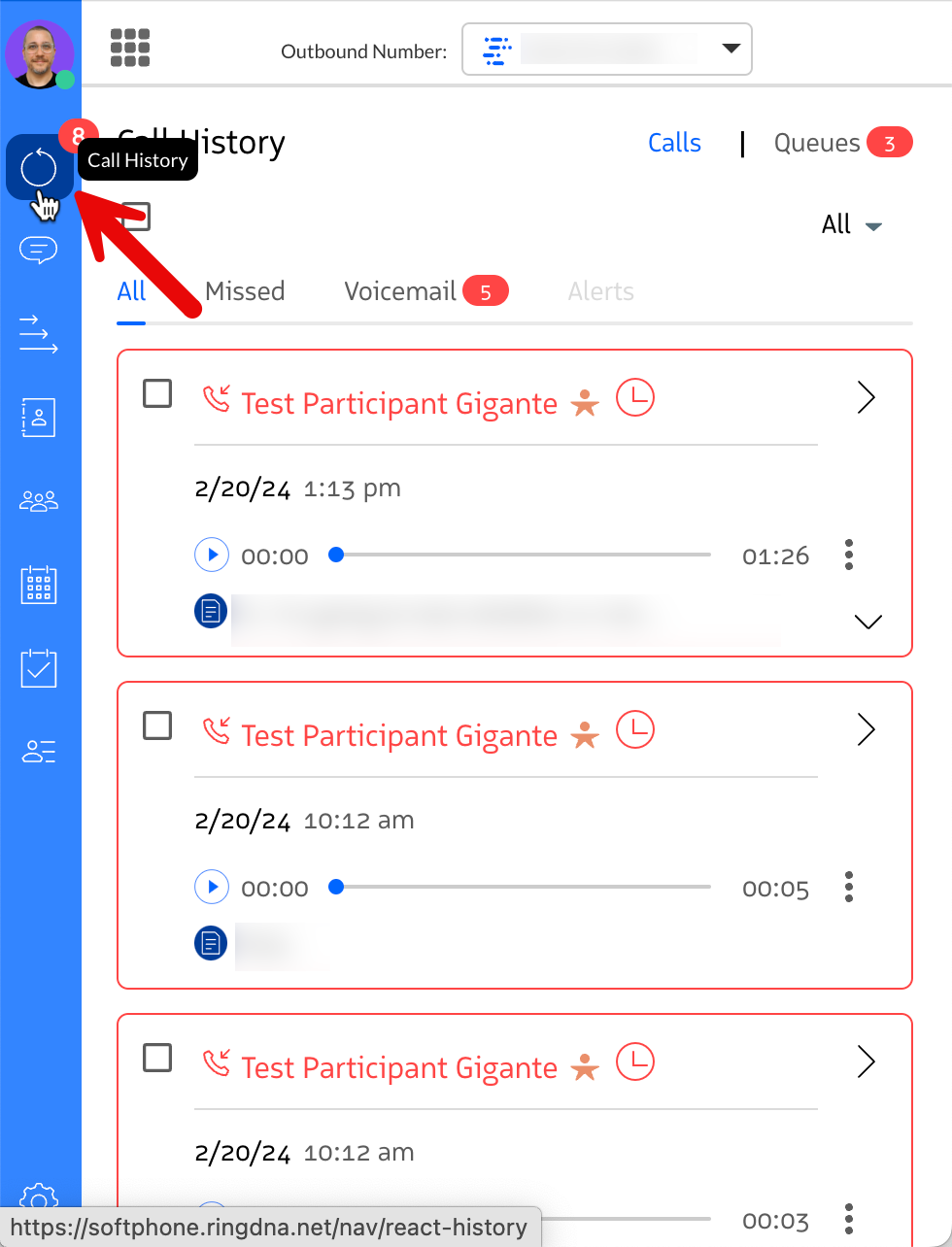Open details of the 1:13 pm call
This screenshot has height=1247, width=952.
(867, 397)
